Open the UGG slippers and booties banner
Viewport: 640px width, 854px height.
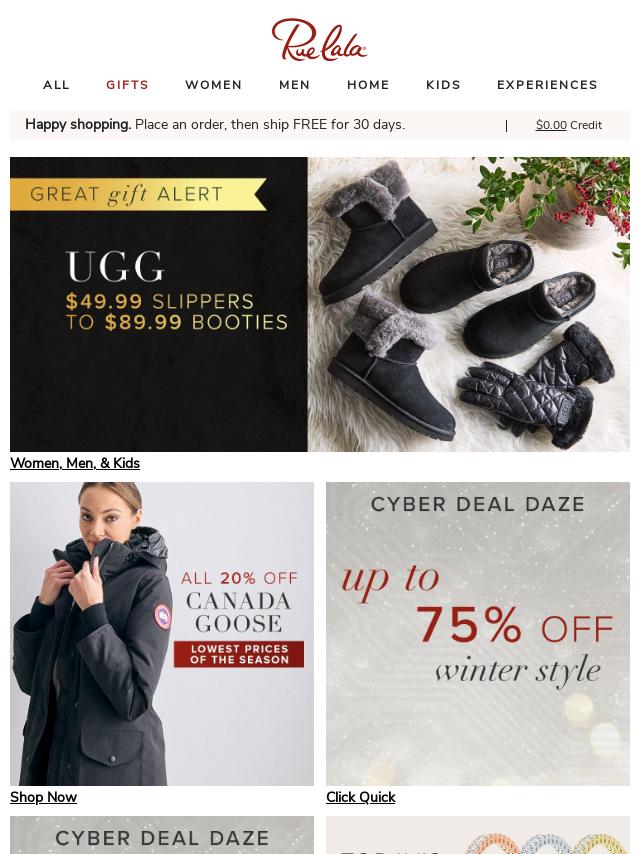(320, 304)
